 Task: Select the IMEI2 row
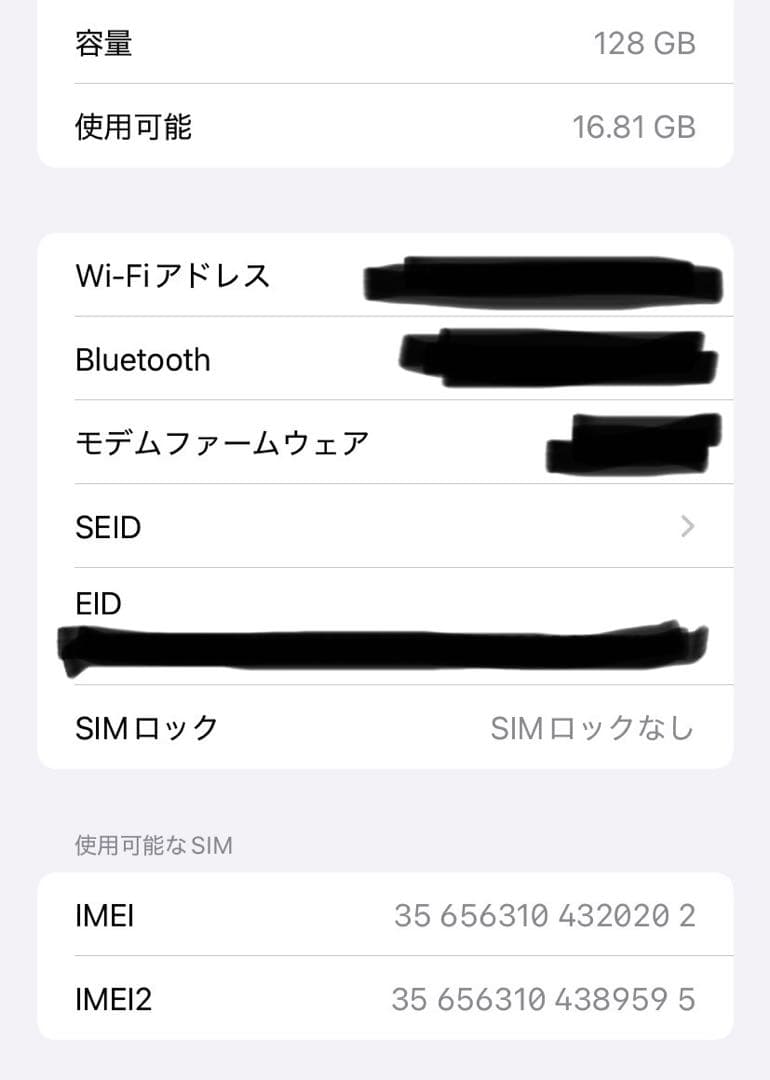click(114, 998)
